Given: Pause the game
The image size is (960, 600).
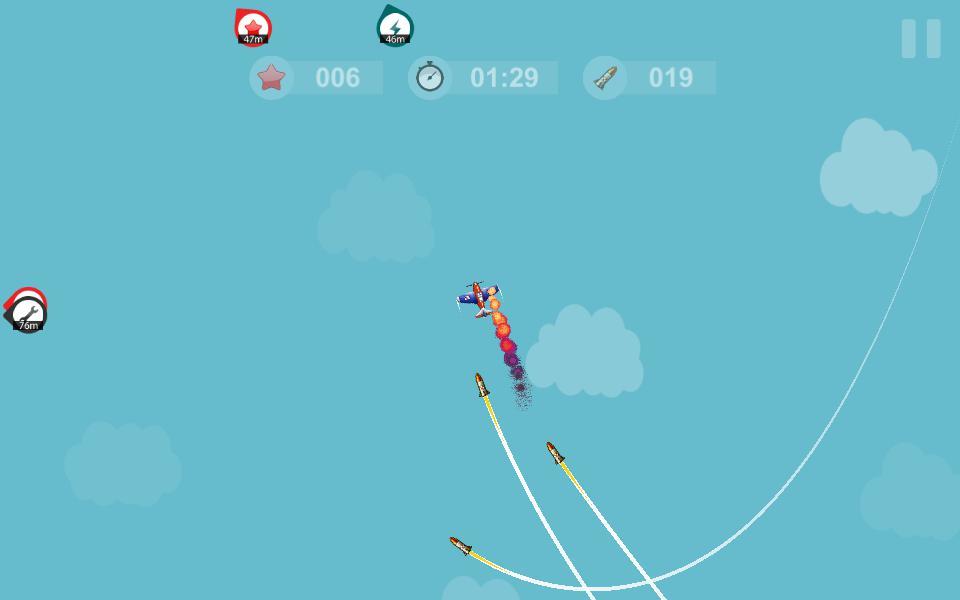Looking at the screenshot, I should (921, 39).
